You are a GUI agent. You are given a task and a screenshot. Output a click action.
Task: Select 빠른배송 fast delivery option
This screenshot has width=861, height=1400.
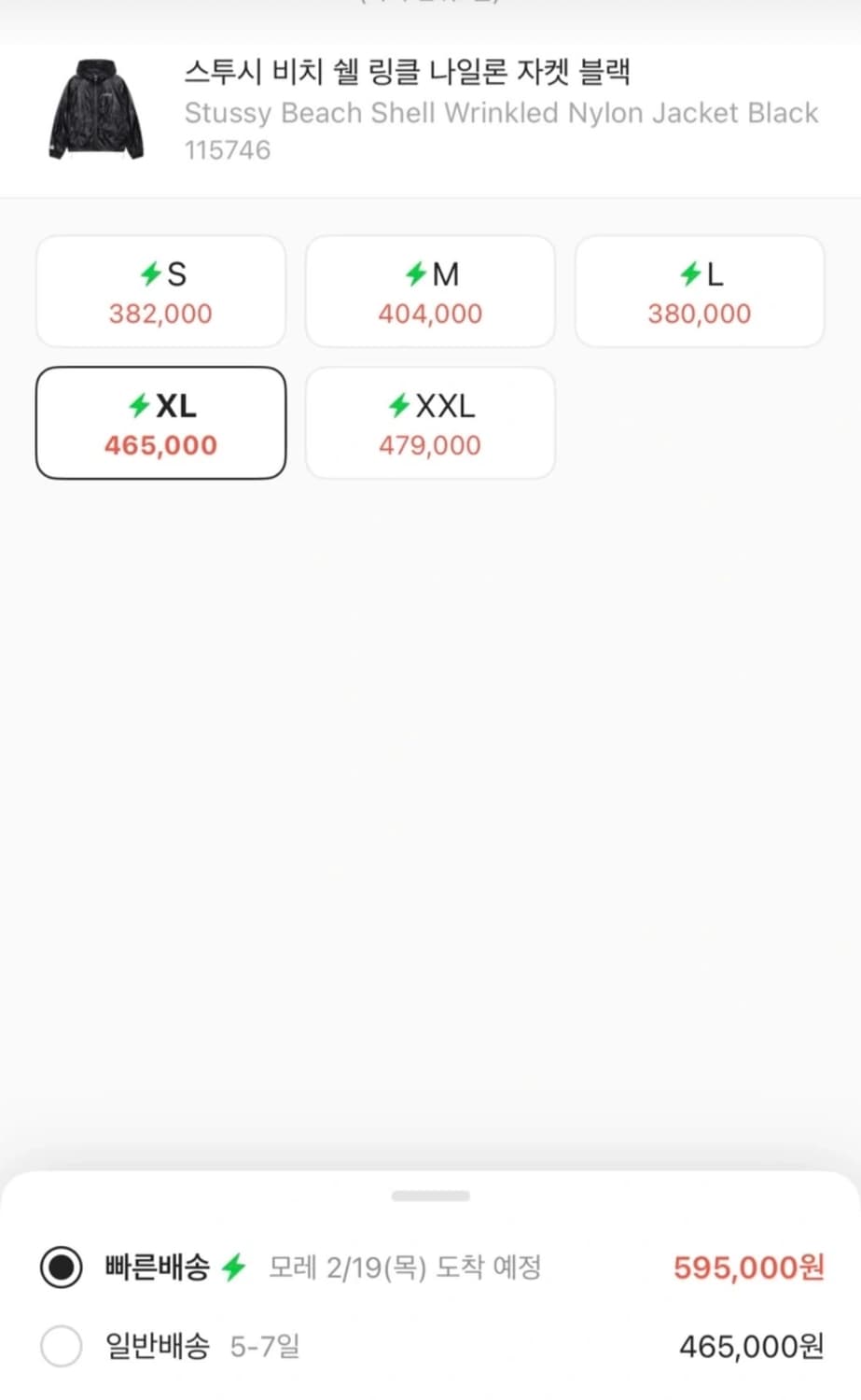[x=62, y=1267]
